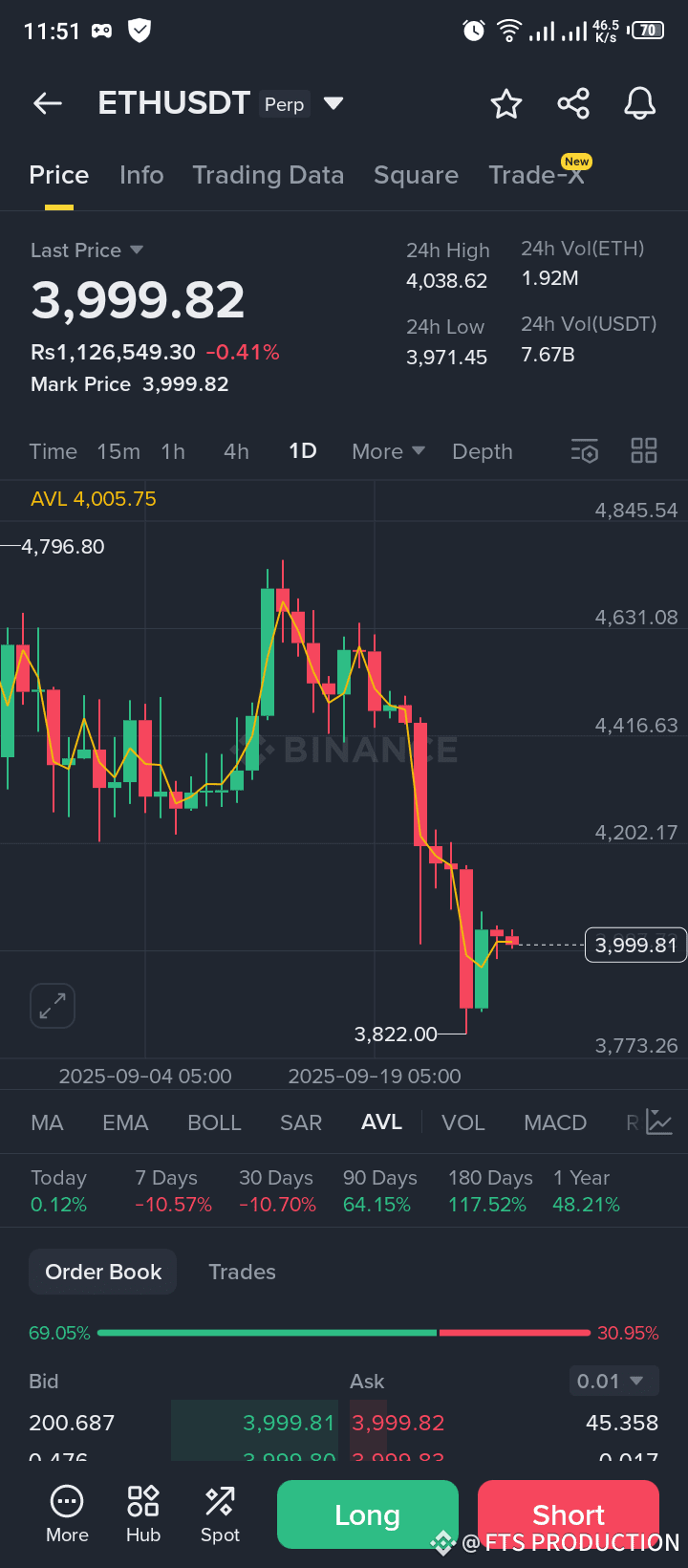Open the Square tab
The height and width of the screenshot is (1568, 688).
[416, 175]
